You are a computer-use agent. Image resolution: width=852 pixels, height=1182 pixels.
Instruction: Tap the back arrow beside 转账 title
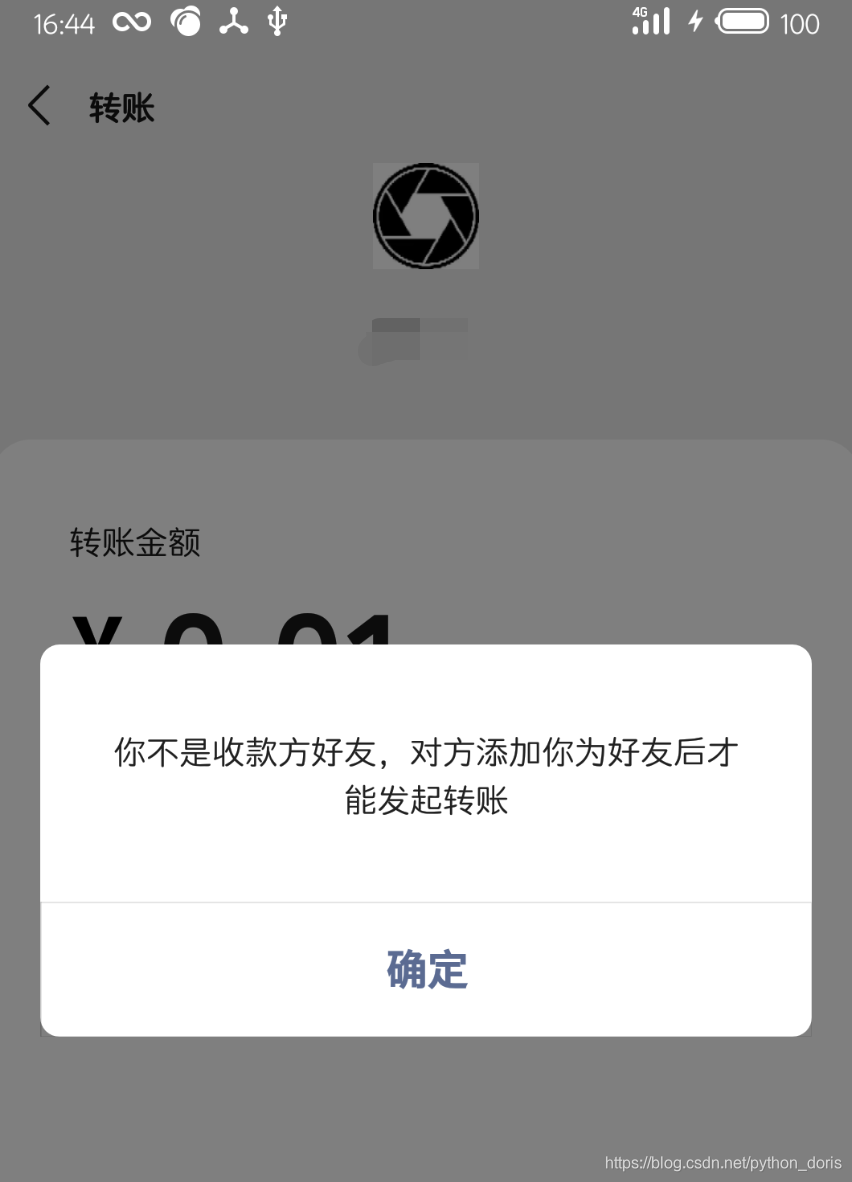38,107
